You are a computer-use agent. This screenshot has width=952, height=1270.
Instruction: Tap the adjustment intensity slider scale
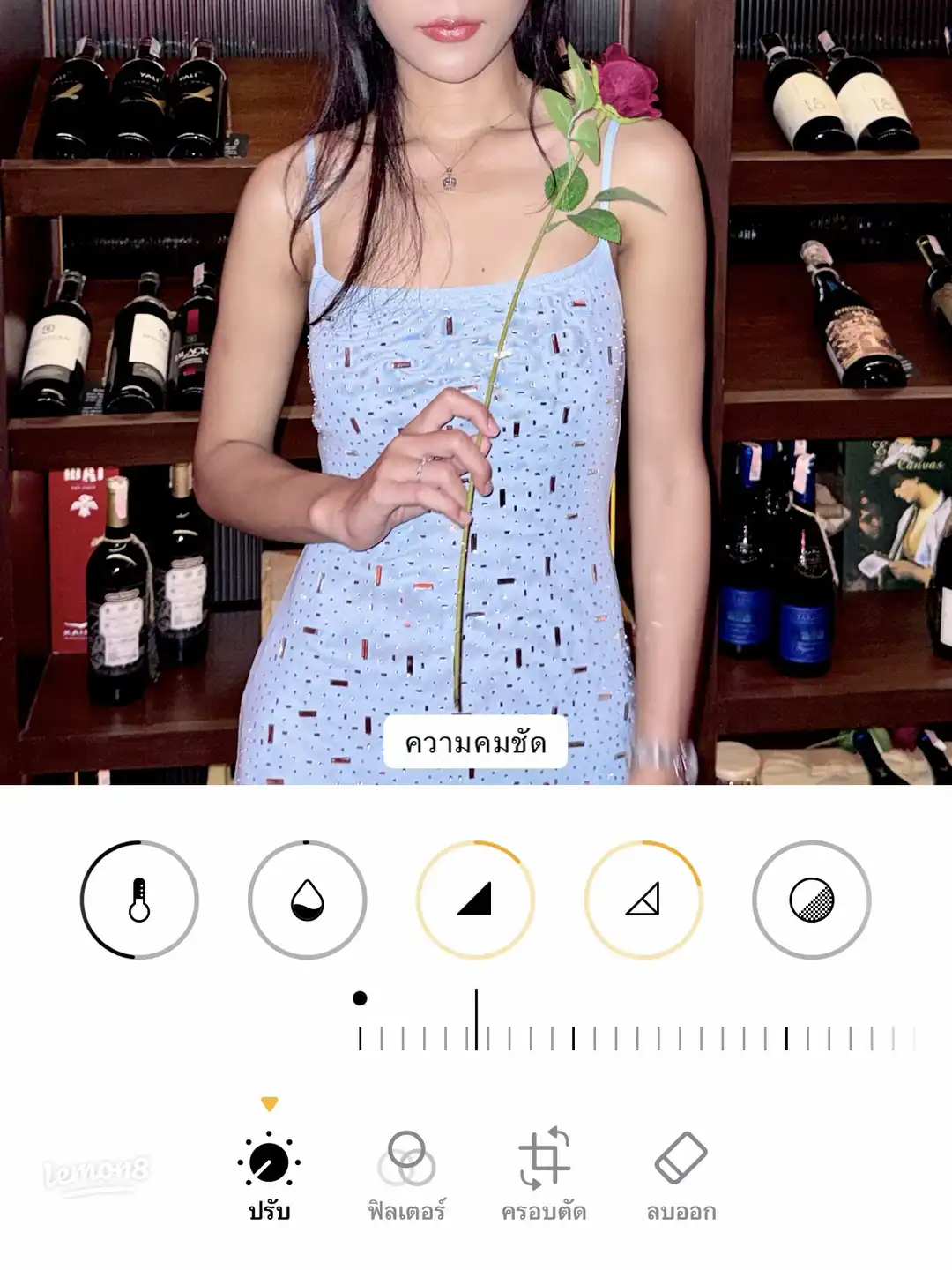click(635, 1036)
